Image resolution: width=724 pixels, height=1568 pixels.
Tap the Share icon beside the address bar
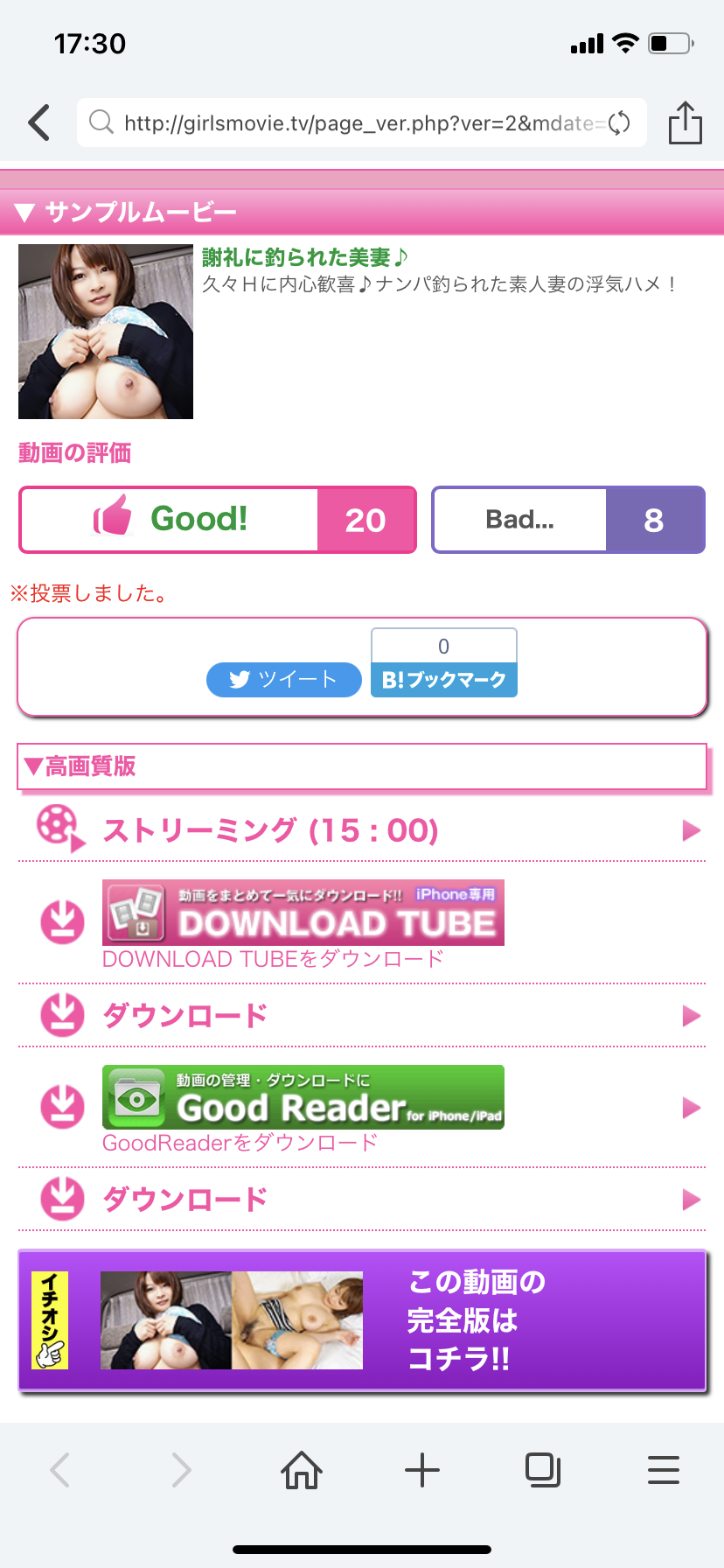pos(686,122)
